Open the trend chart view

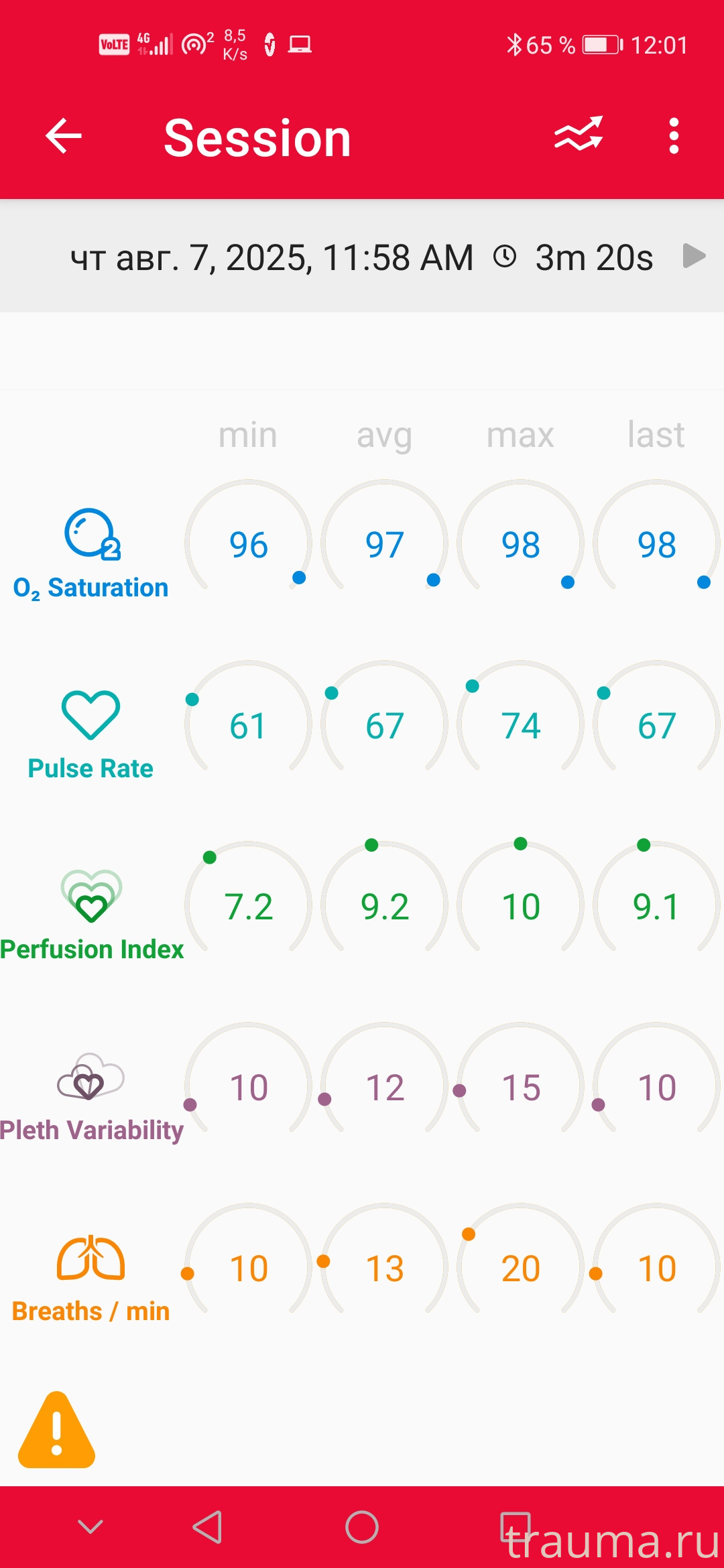[x=579, y=135]
